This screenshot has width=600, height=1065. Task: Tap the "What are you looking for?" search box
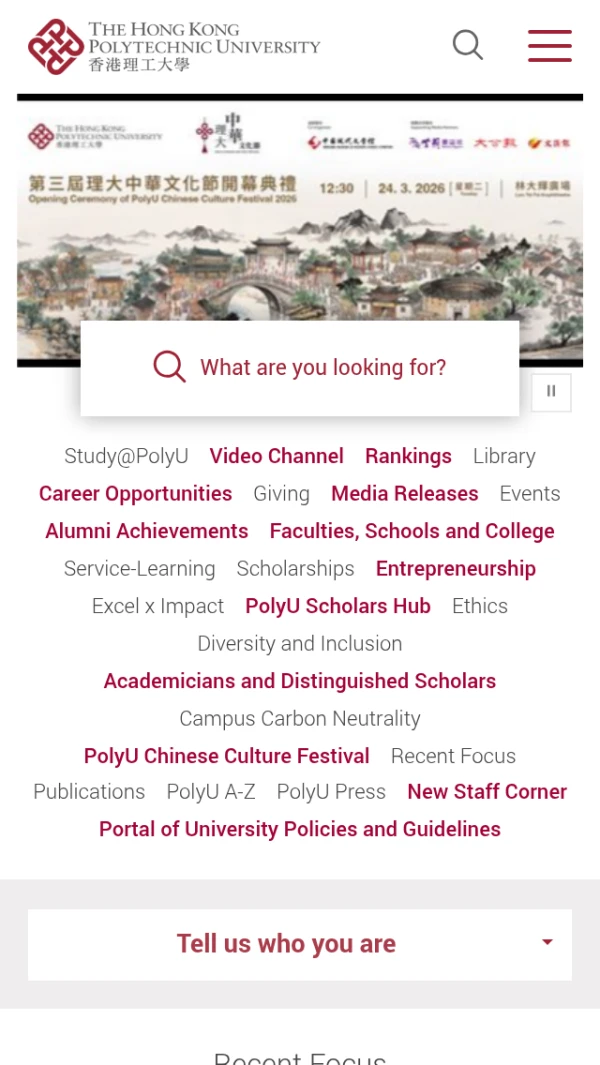point(300,367)
